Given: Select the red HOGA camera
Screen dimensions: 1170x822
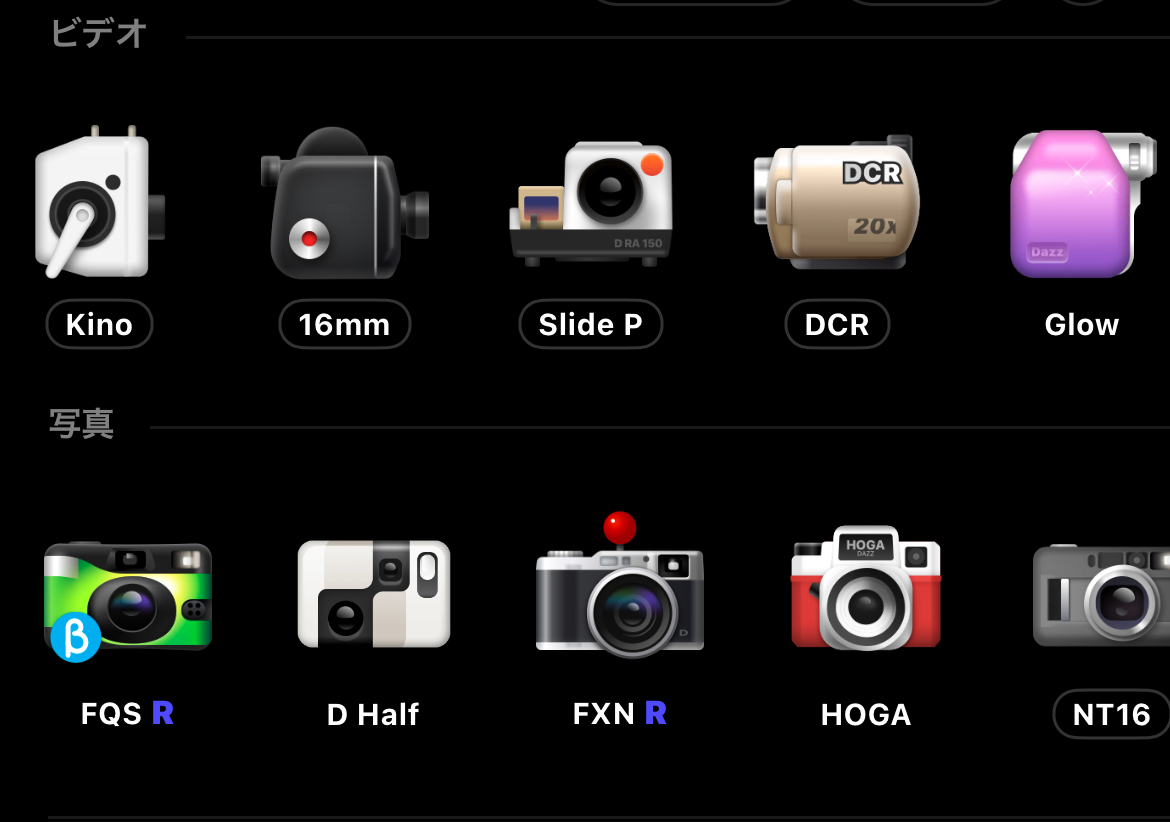Looking at the screenshot, I should (866, 593).
